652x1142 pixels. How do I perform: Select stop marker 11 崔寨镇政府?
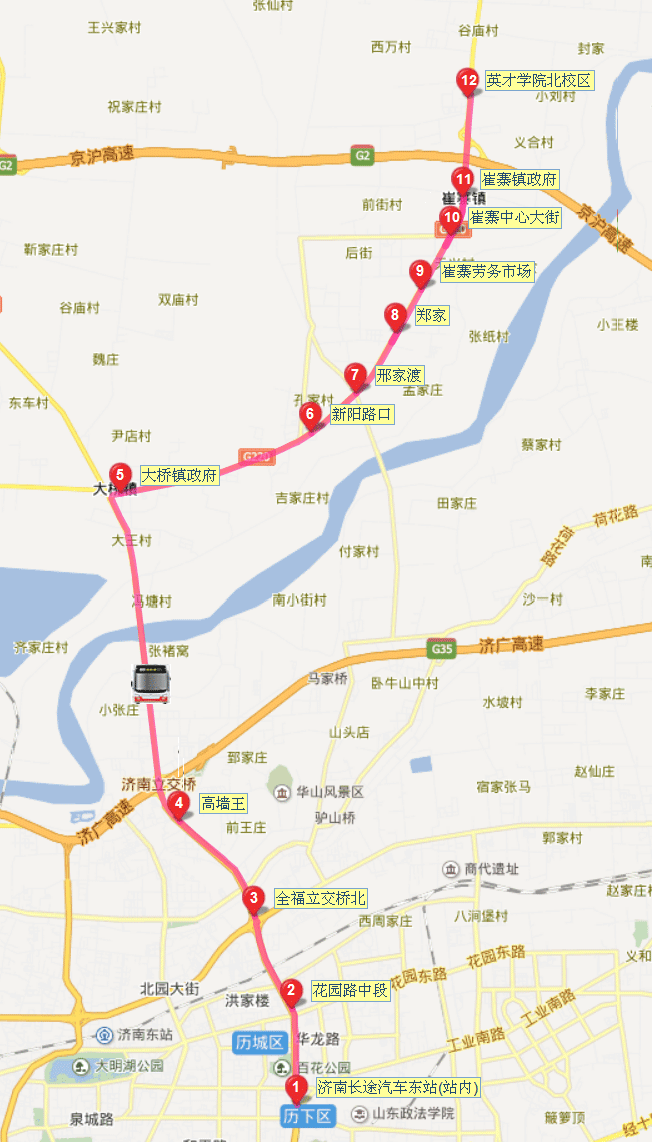463,180
